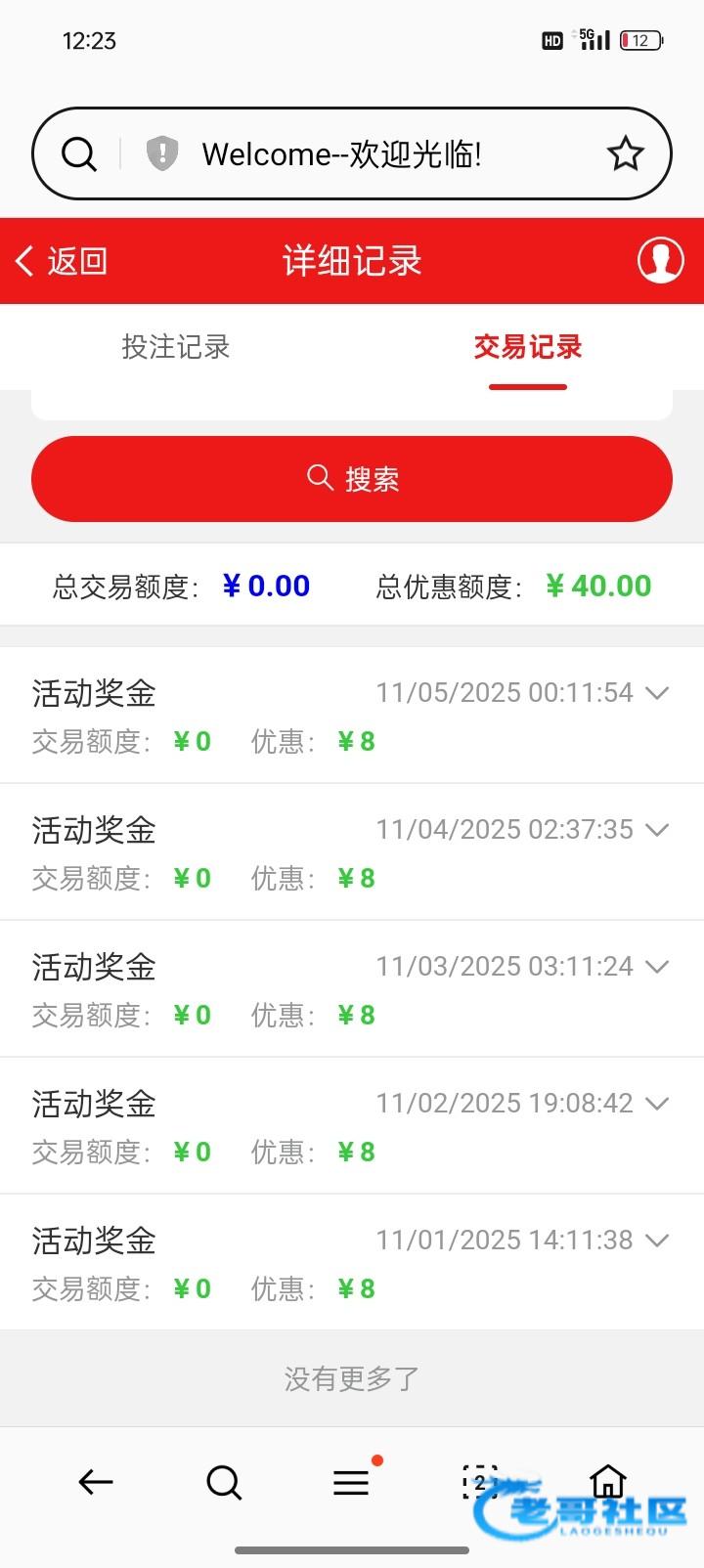Open the user profile icon in the header
This screenshot has height=1568, width=704.
click(x=660, y=260)
